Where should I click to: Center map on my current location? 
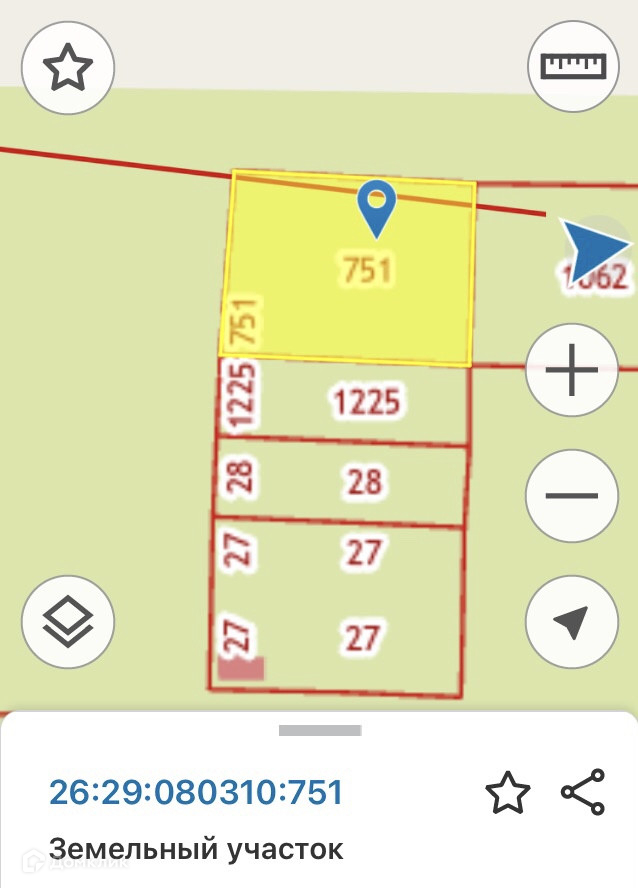(x=572, y=622)
